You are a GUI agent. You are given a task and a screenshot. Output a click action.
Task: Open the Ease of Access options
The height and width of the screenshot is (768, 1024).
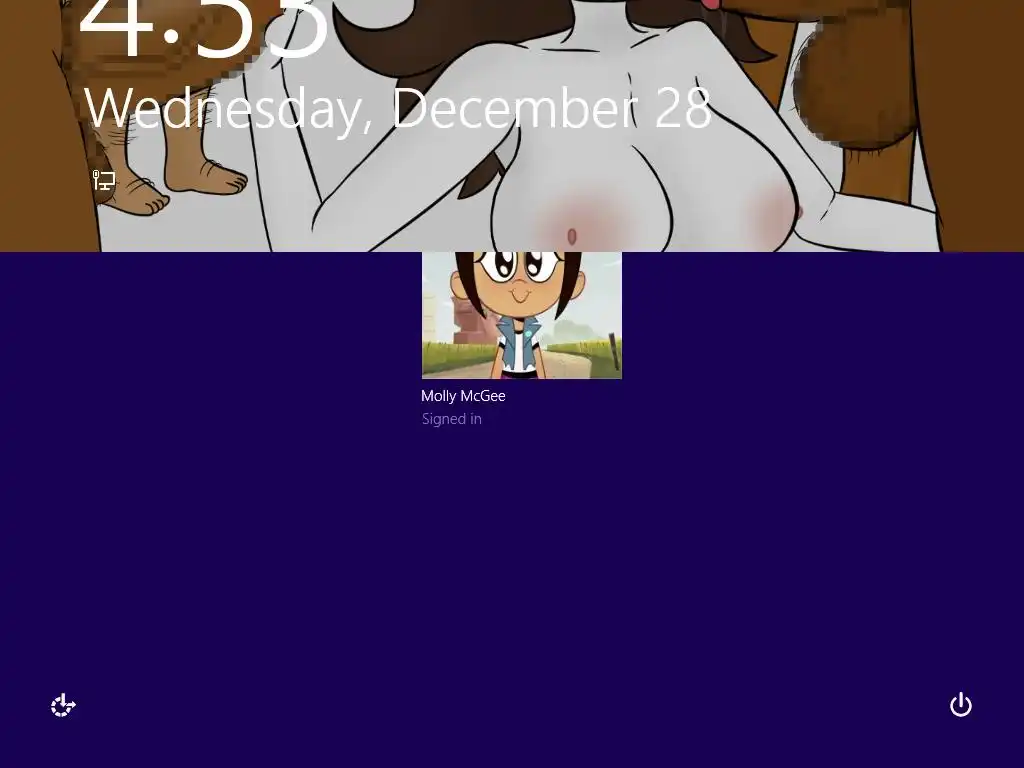click(63, 706)
